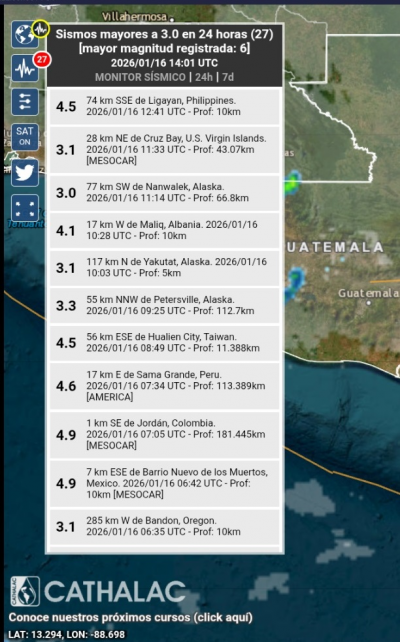Open the seismic monitor icon with badge 27

click(25, 68)
